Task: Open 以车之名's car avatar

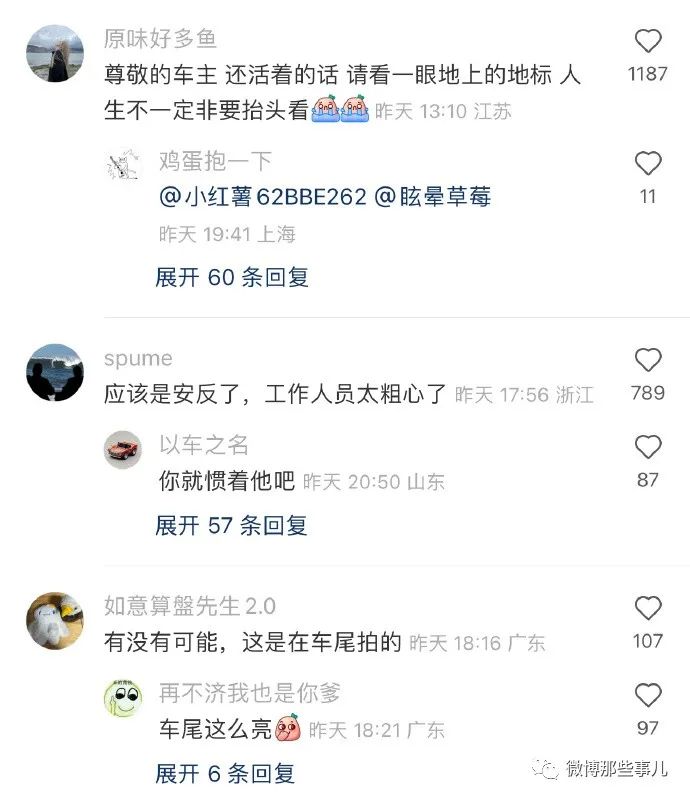Action: [123, 450]
